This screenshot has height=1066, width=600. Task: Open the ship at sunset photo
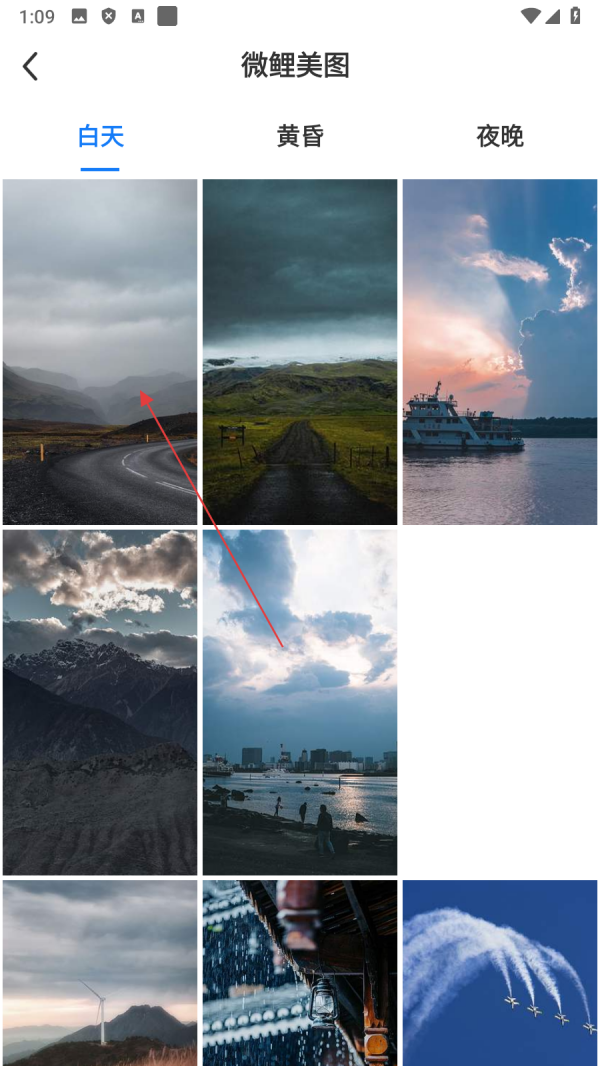coord(500,351)
